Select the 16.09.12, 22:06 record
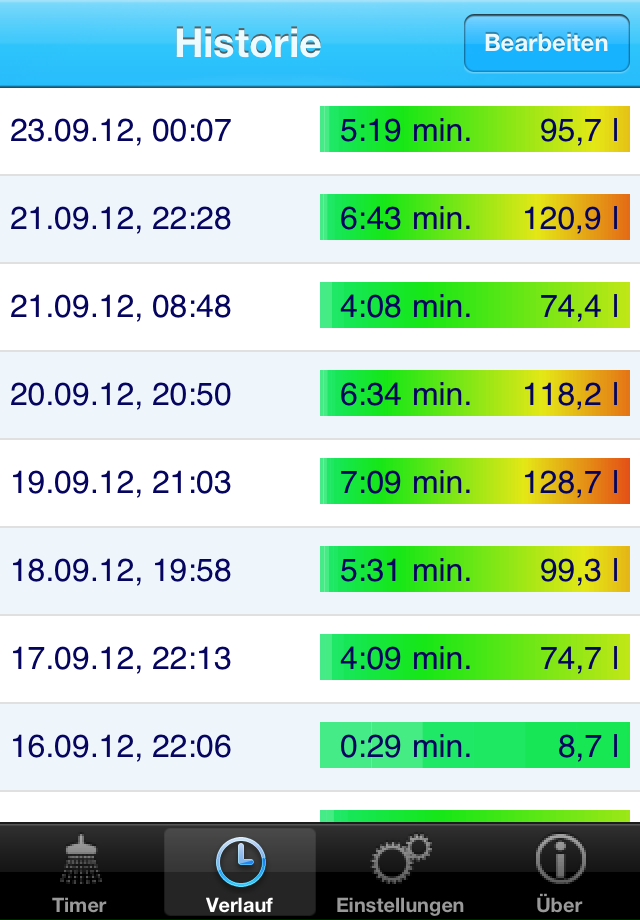This screenshot has width=640, height=920. pos(320,747)
